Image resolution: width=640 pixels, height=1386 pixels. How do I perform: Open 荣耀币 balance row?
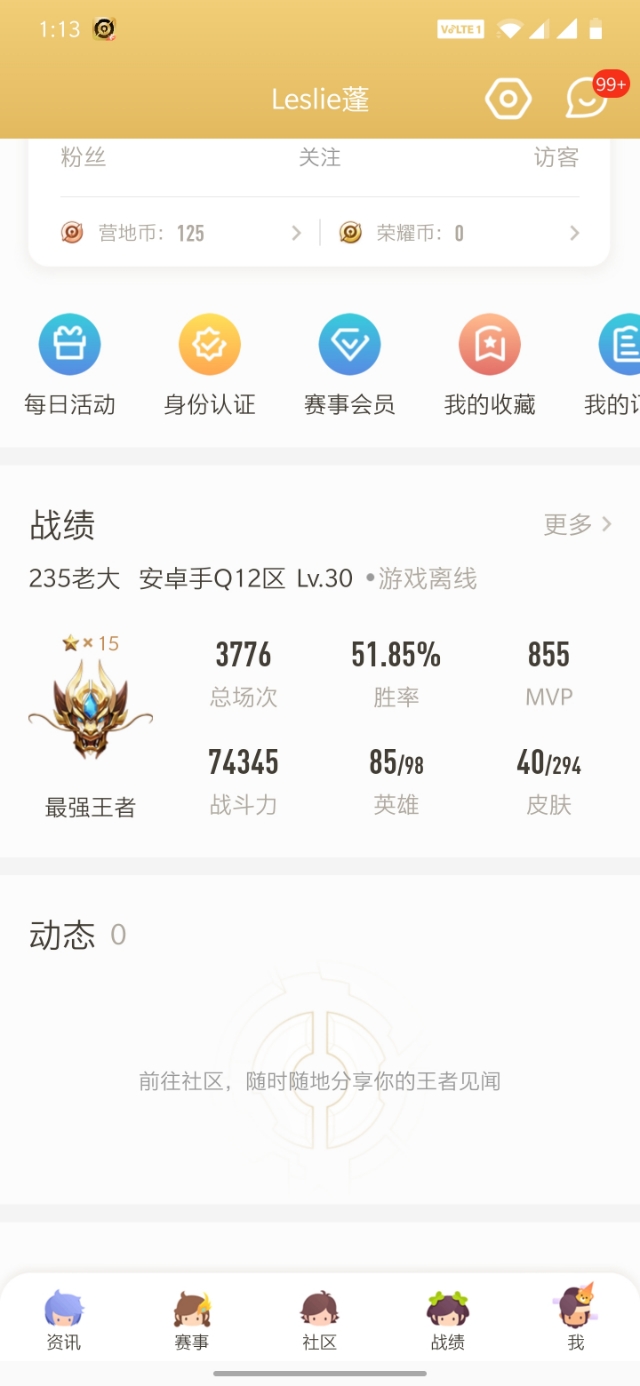pyautogui.click(x=460, y=233)
